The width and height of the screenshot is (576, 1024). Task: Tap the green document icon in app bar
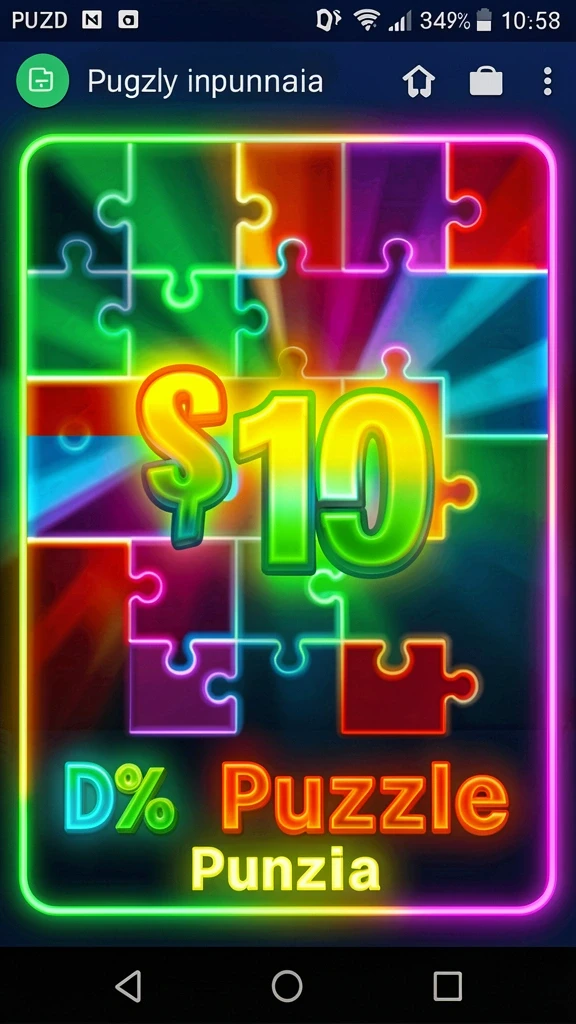point(42,80)
